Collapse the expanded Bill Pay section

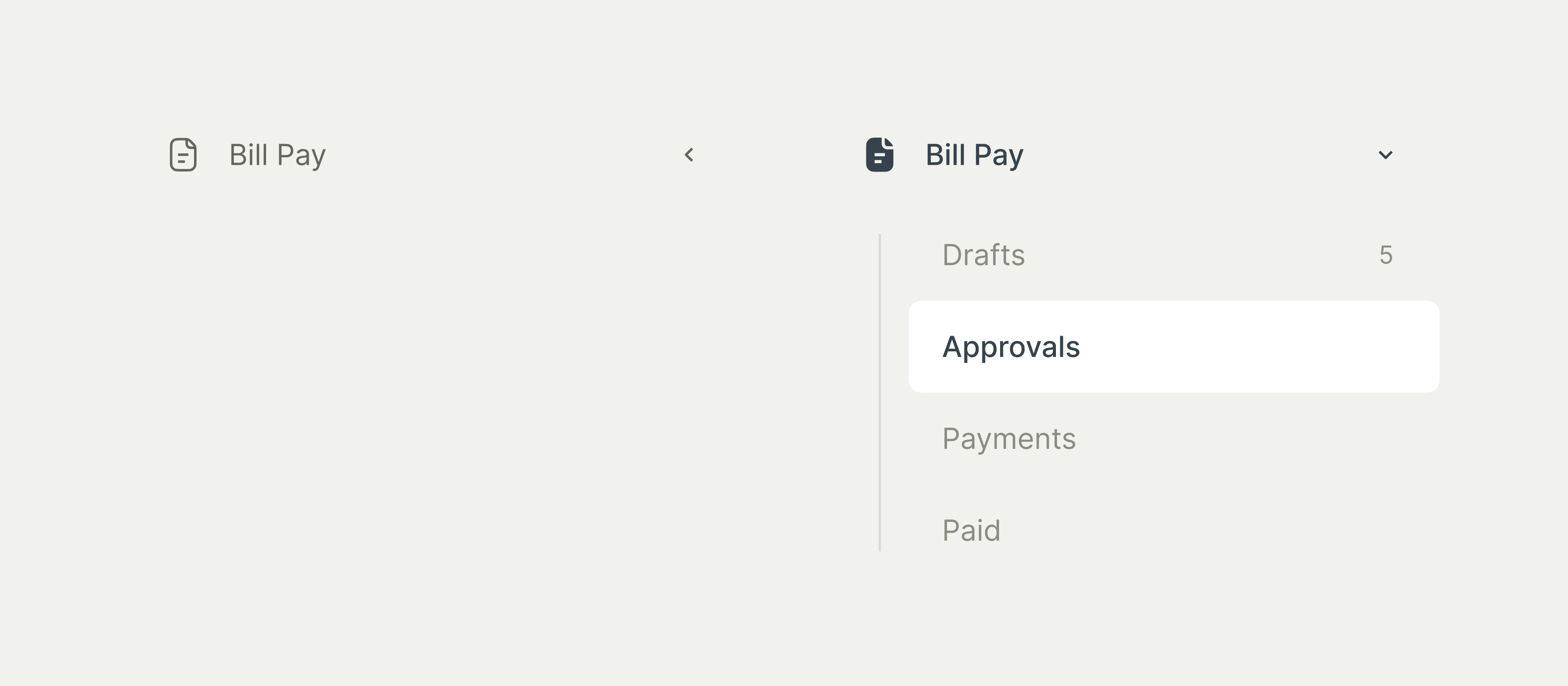coord(1385,155)
